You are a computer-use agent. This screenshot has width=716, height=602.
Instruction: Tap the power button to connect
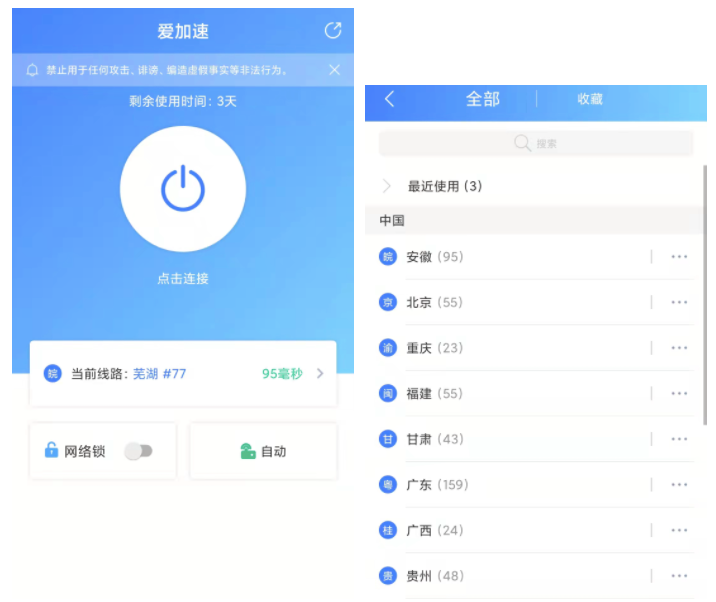pyautogui.click(x=183, y=189)
